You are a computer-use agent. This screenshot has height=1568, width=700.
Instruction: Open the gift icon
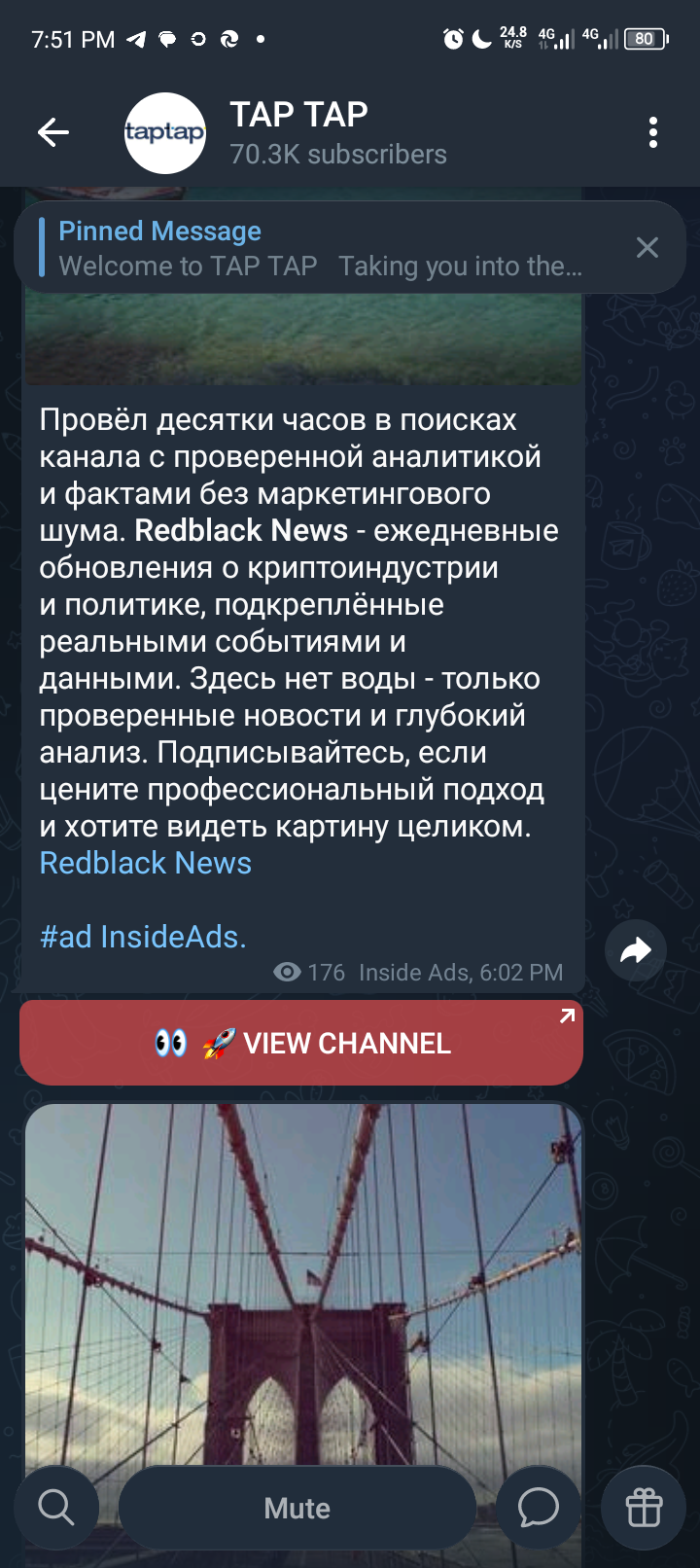(644, 1508)
